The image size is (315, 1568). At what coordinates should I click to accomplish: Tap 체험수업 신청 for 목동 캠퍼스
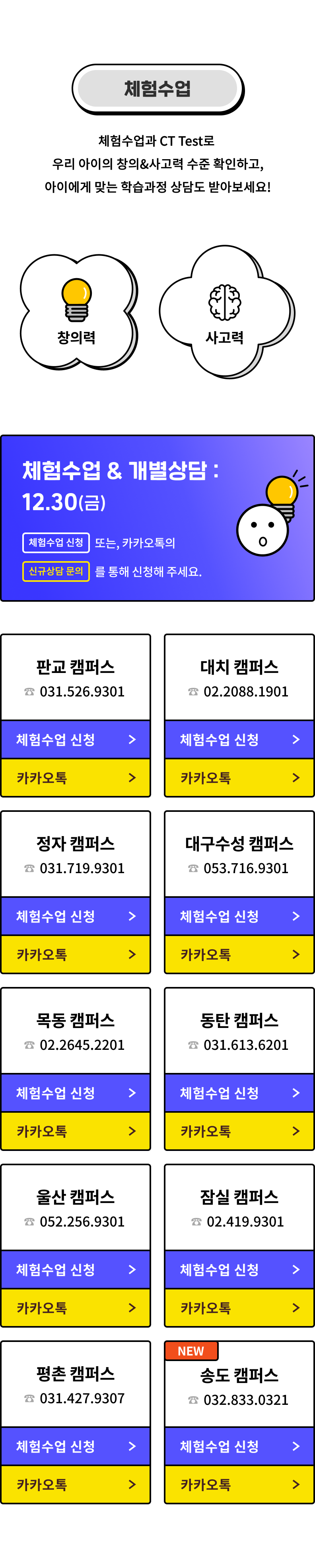click(x=76, y=1092)
